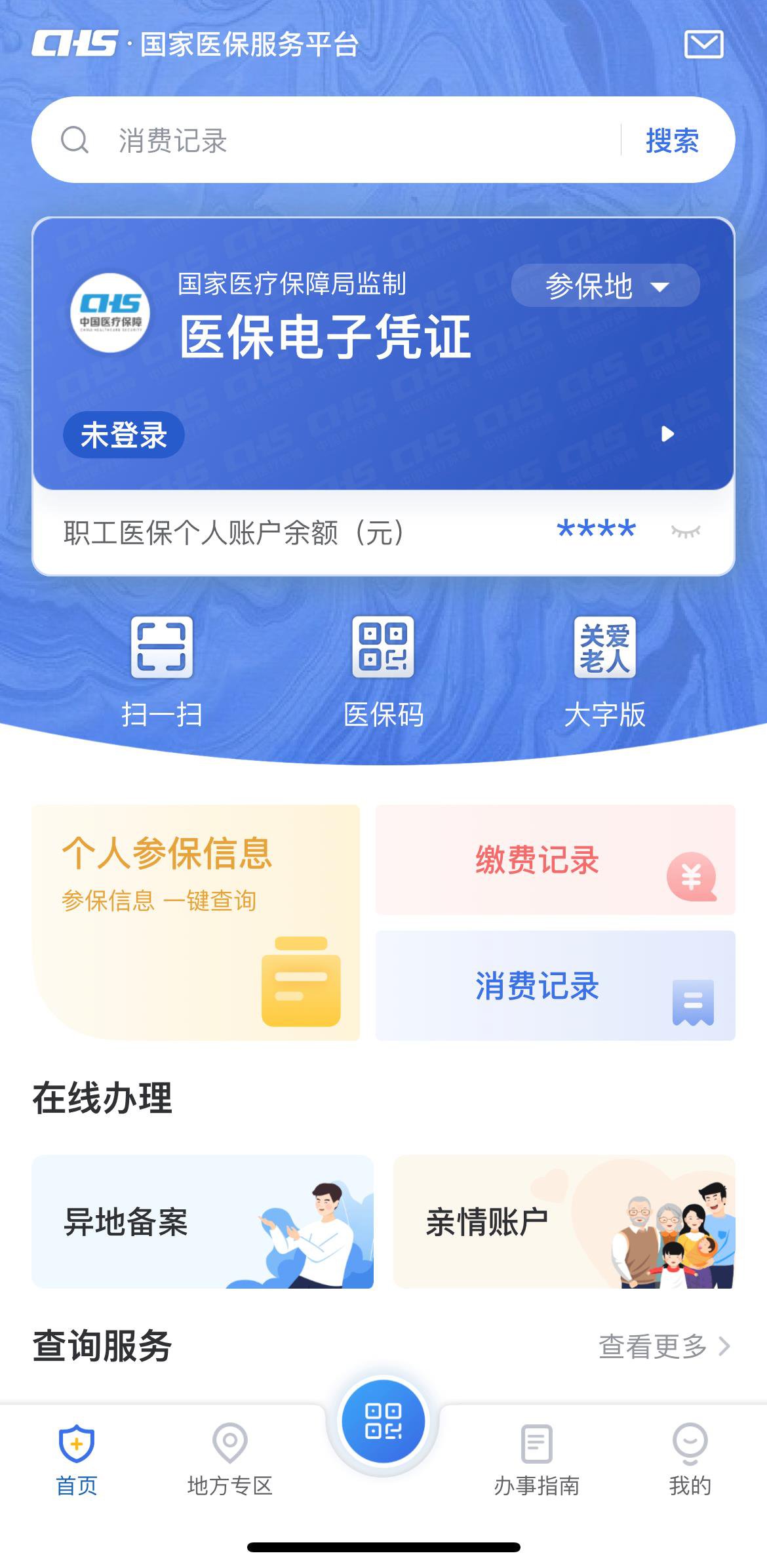This screenshot has height=1568, width=767.
Task: Expand the 参保地 dropdown
Action: tap(605, 286)
